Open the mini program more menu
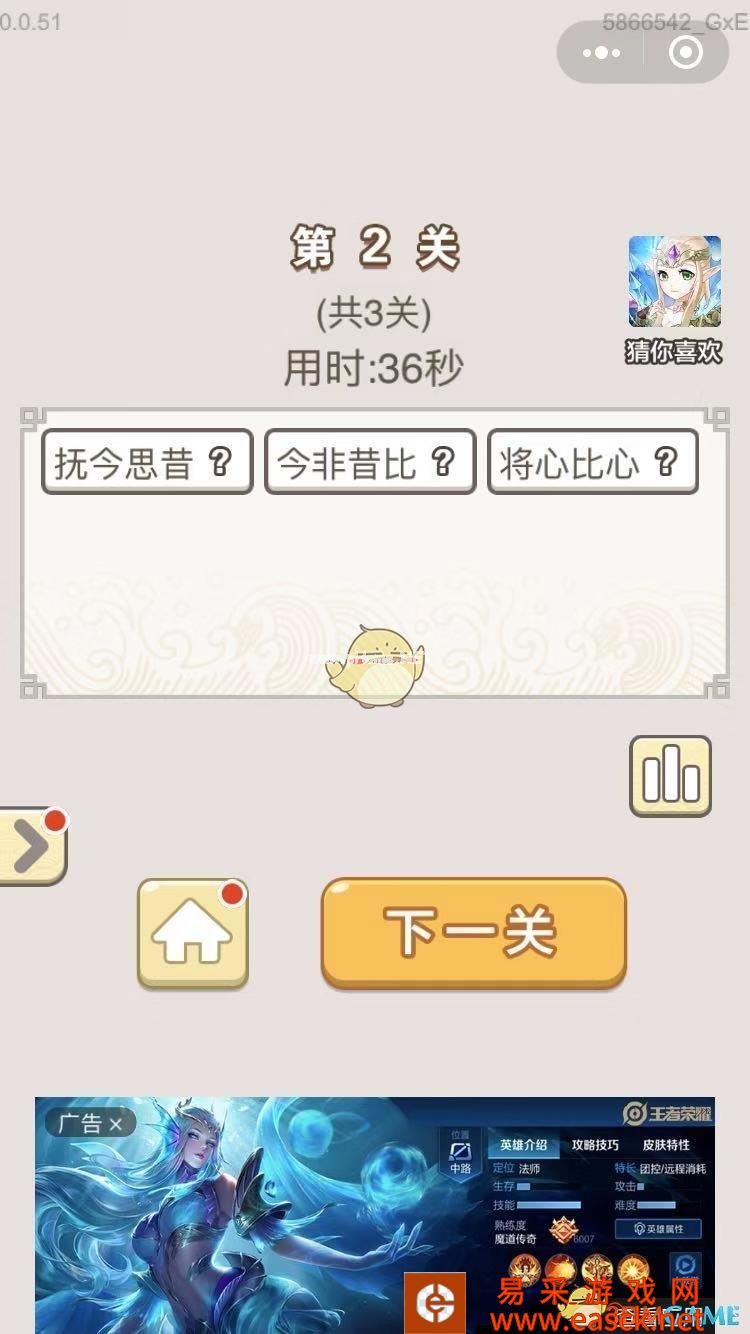Image resolution: width=750 pixels, height=1334 pixels. [x=601, y=53]
